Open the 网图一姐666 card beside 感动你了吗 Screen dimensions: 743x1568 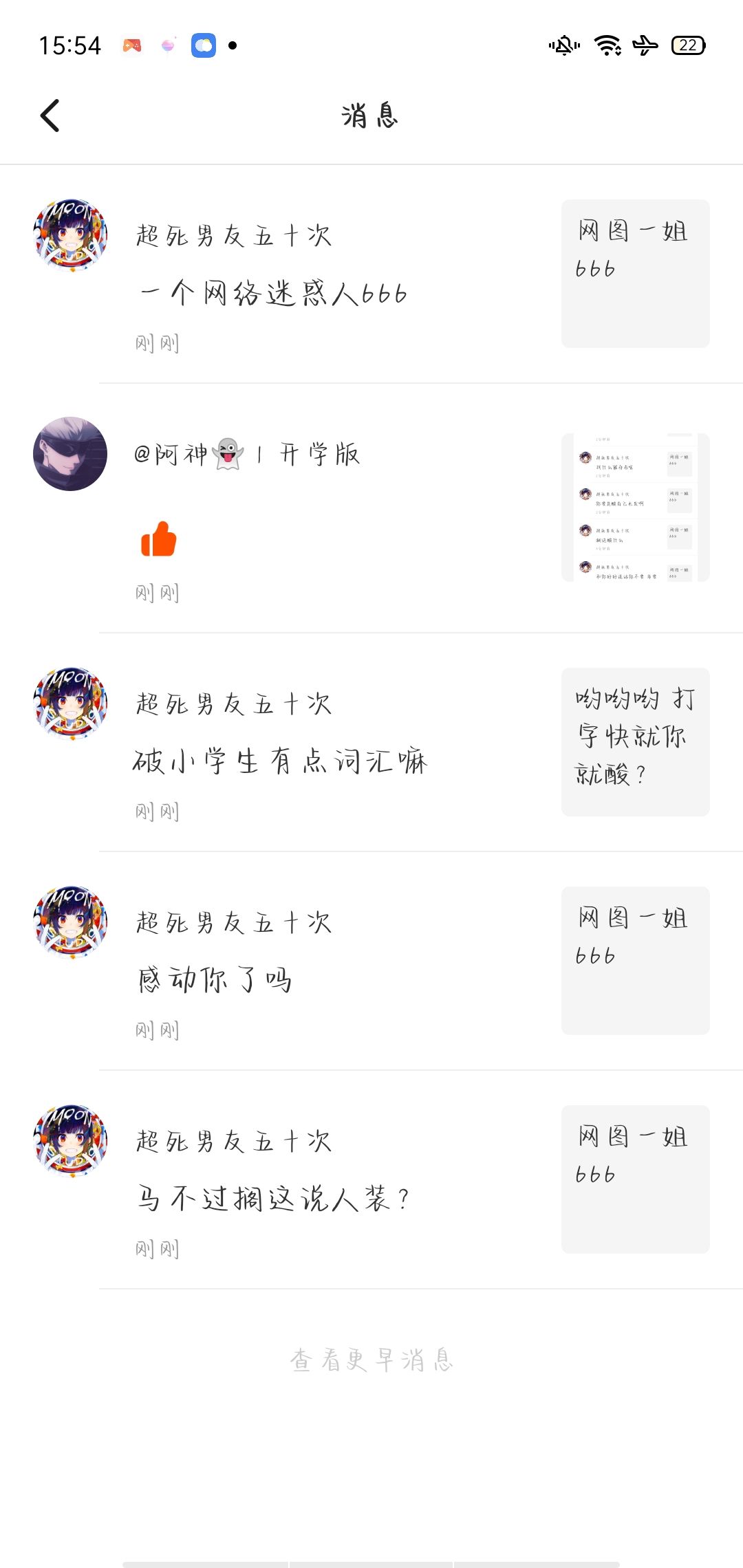point(635,961)
